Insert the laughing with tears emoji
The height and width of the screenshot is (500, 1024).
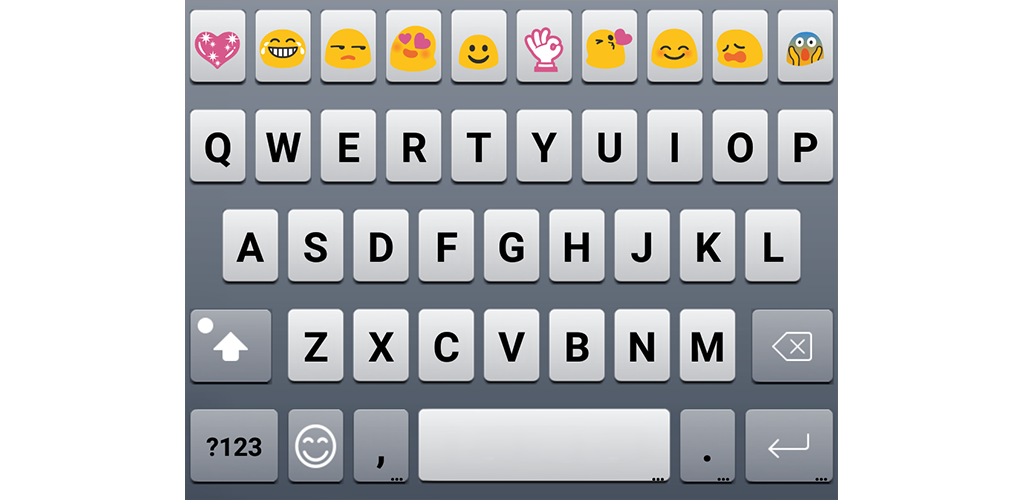[283, 46]
